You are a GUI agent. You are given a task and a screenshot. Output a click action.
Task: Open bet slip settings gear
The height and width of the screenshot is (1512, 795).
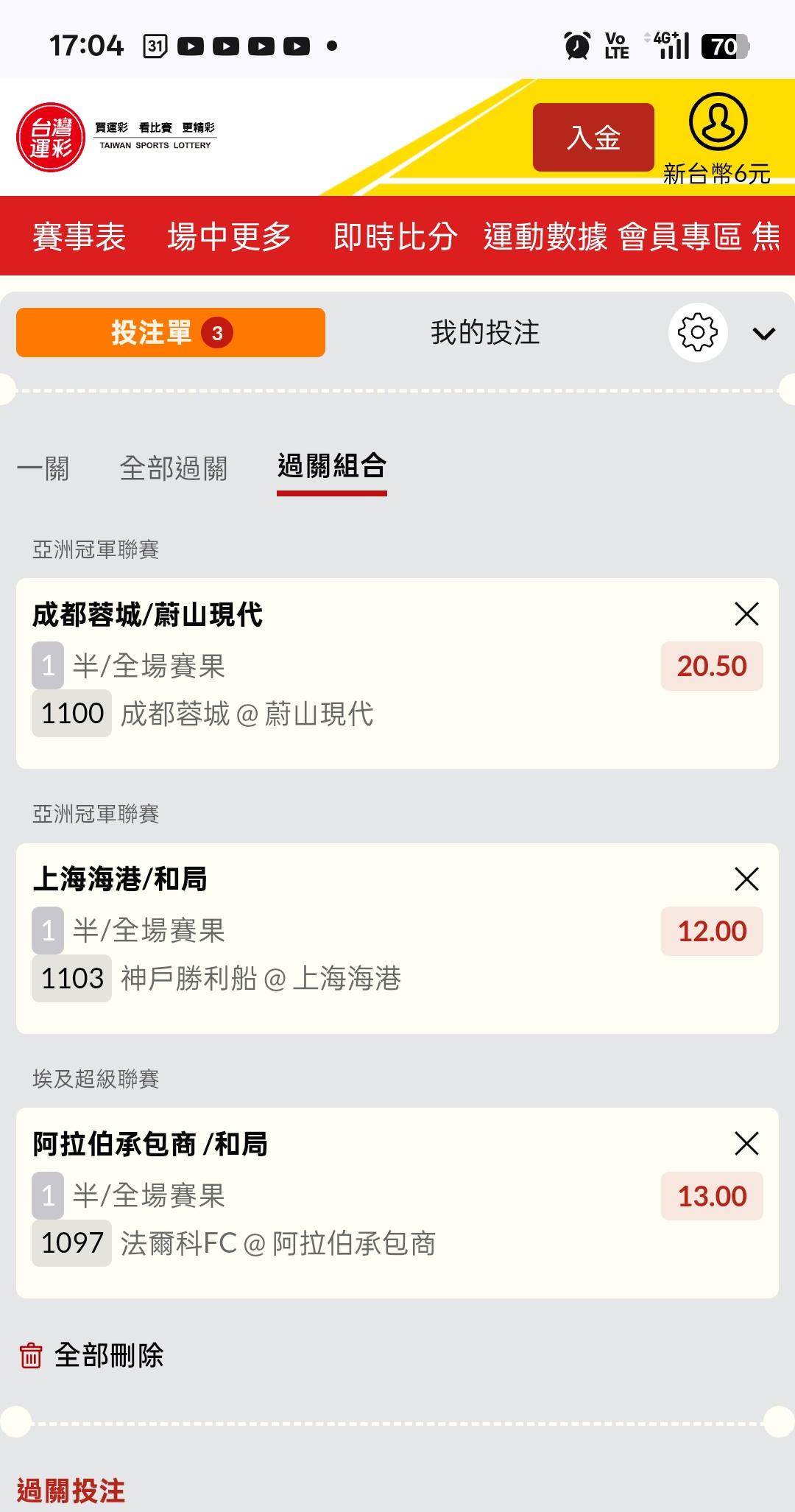(698, 333)
